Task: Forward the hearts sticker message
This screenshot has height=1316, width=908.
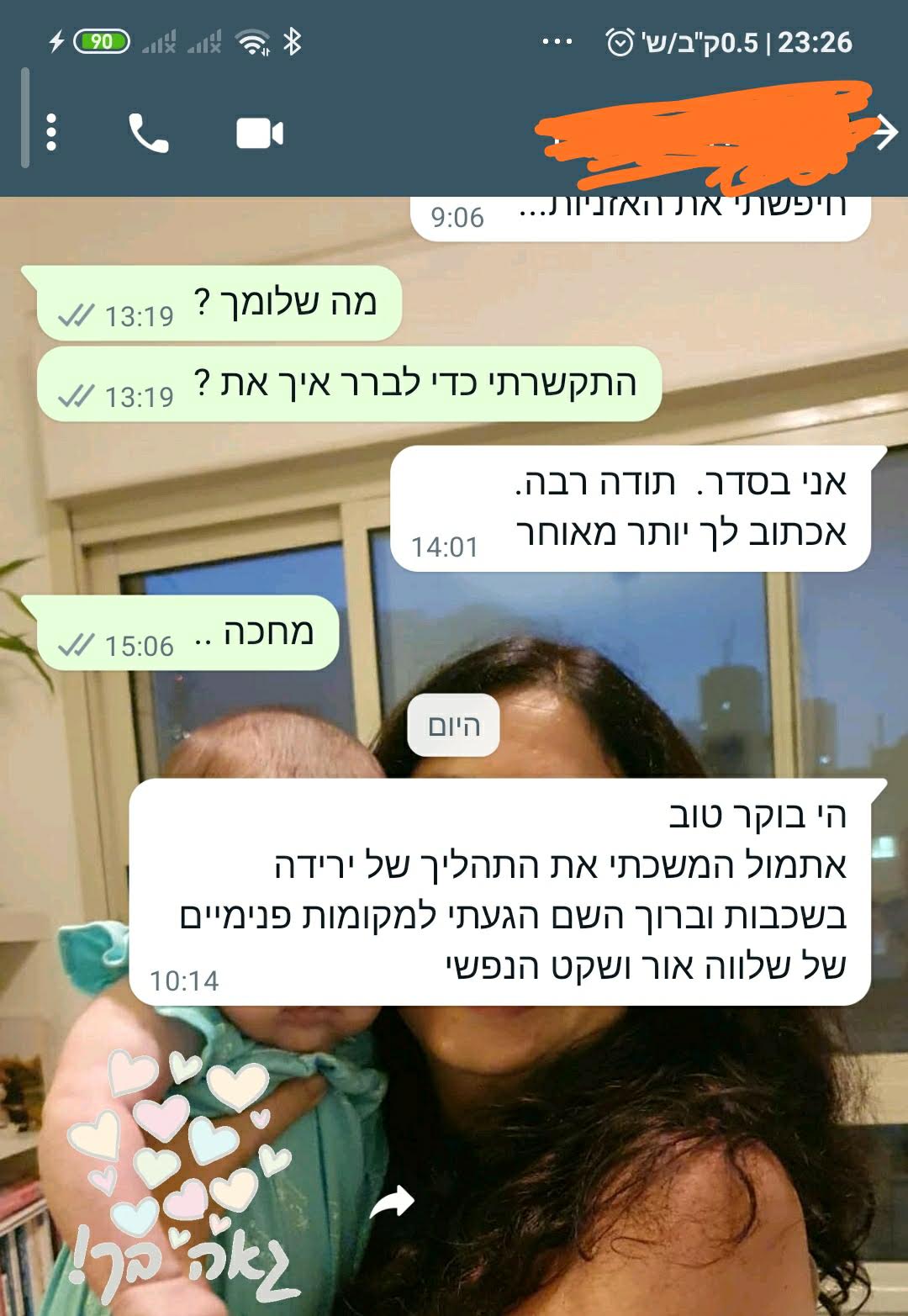Action: (393, 1202)
